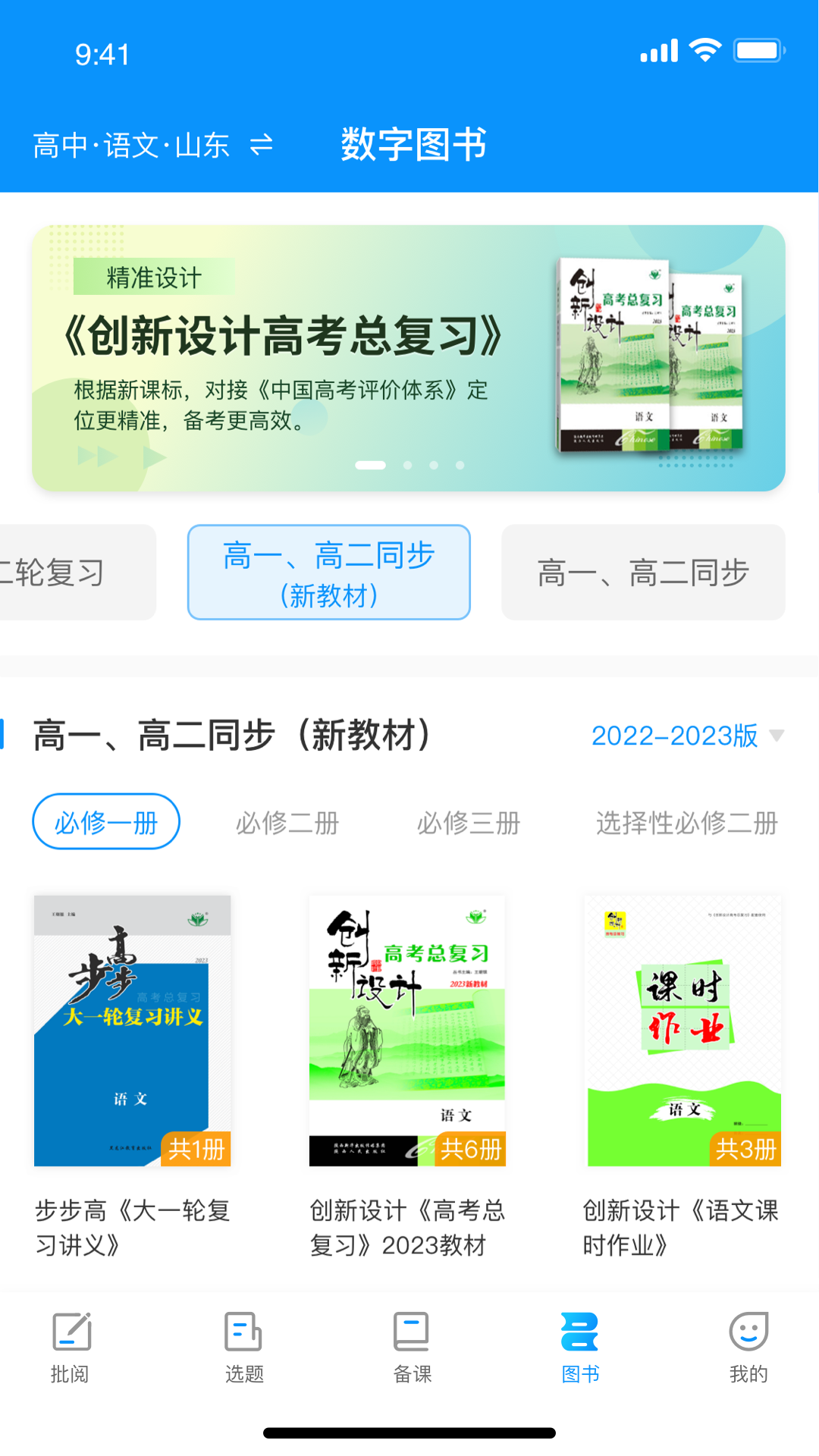Select the rightmost 高一、高二同步 chip
The width and height of the screenshot is (819, 1456).
click(643, 573)
